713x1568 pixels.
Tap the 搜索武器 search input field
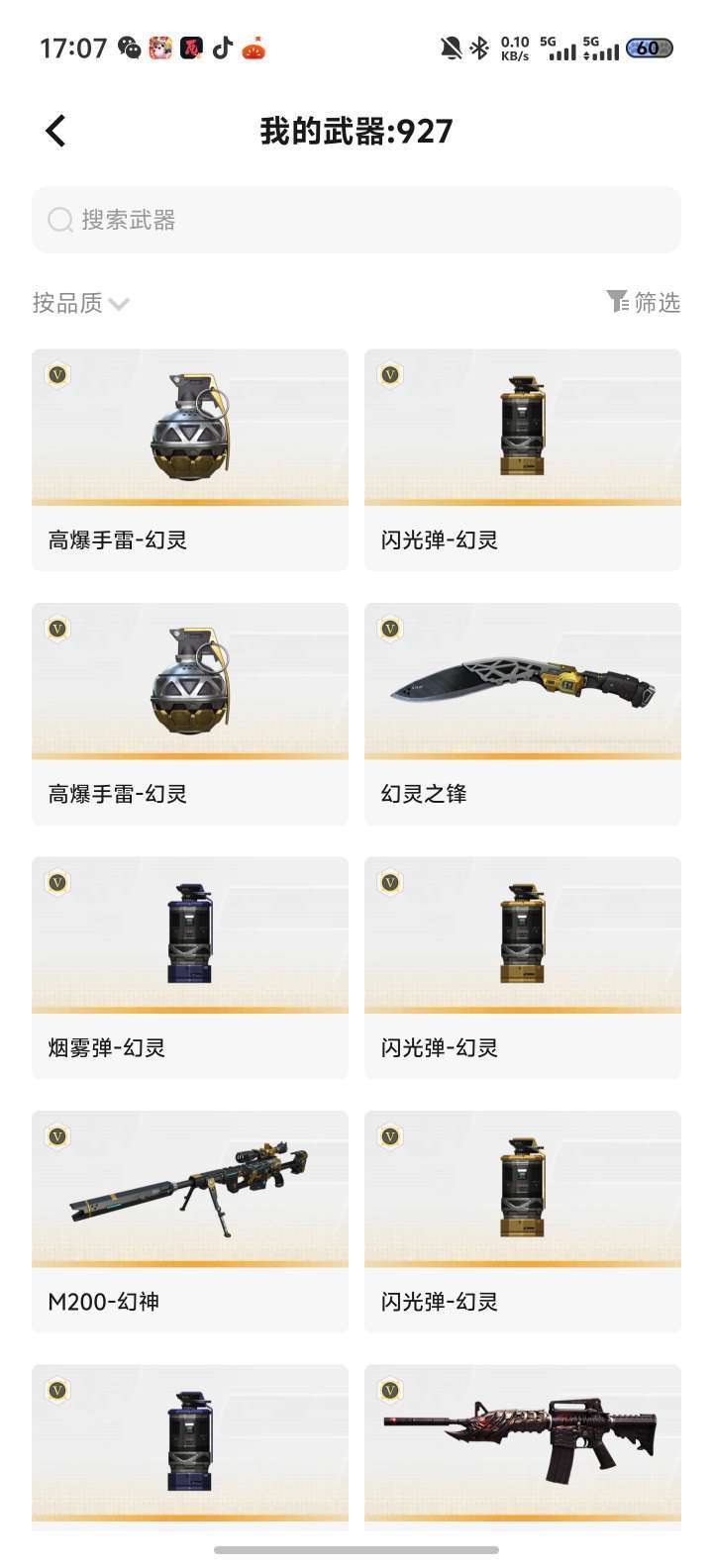tap(356, 220)
